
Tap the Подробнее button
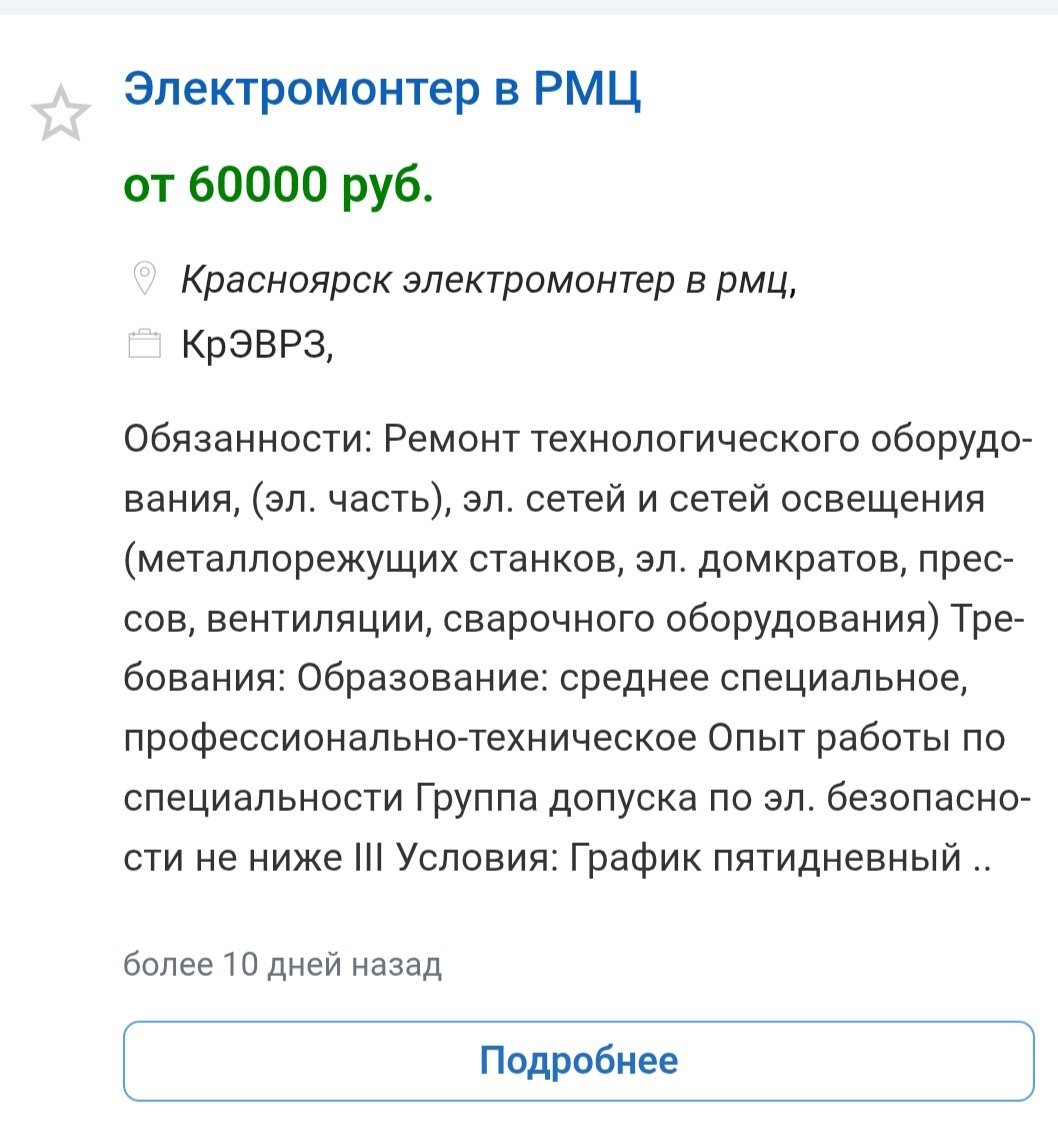578,1061
